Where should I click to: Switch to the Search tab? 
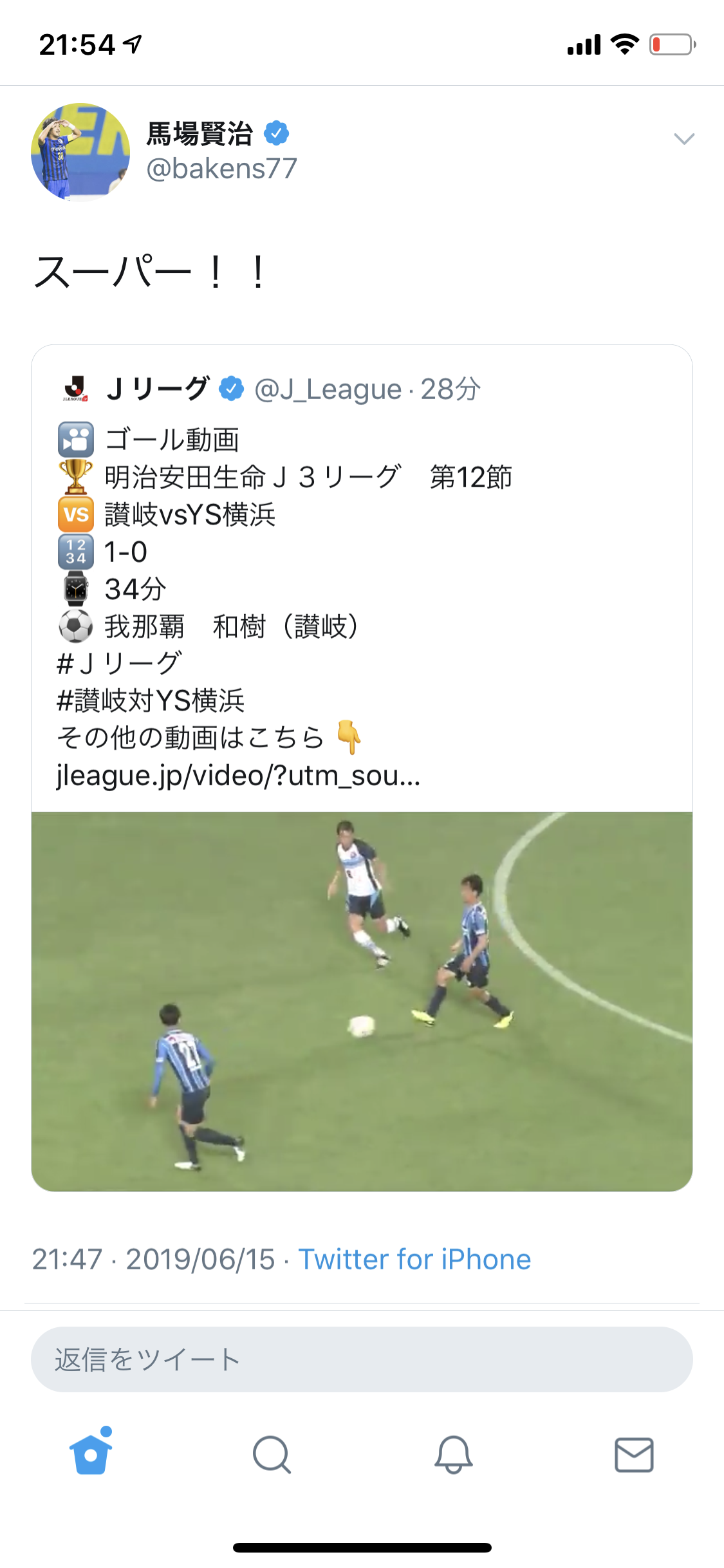point(272,1455)
